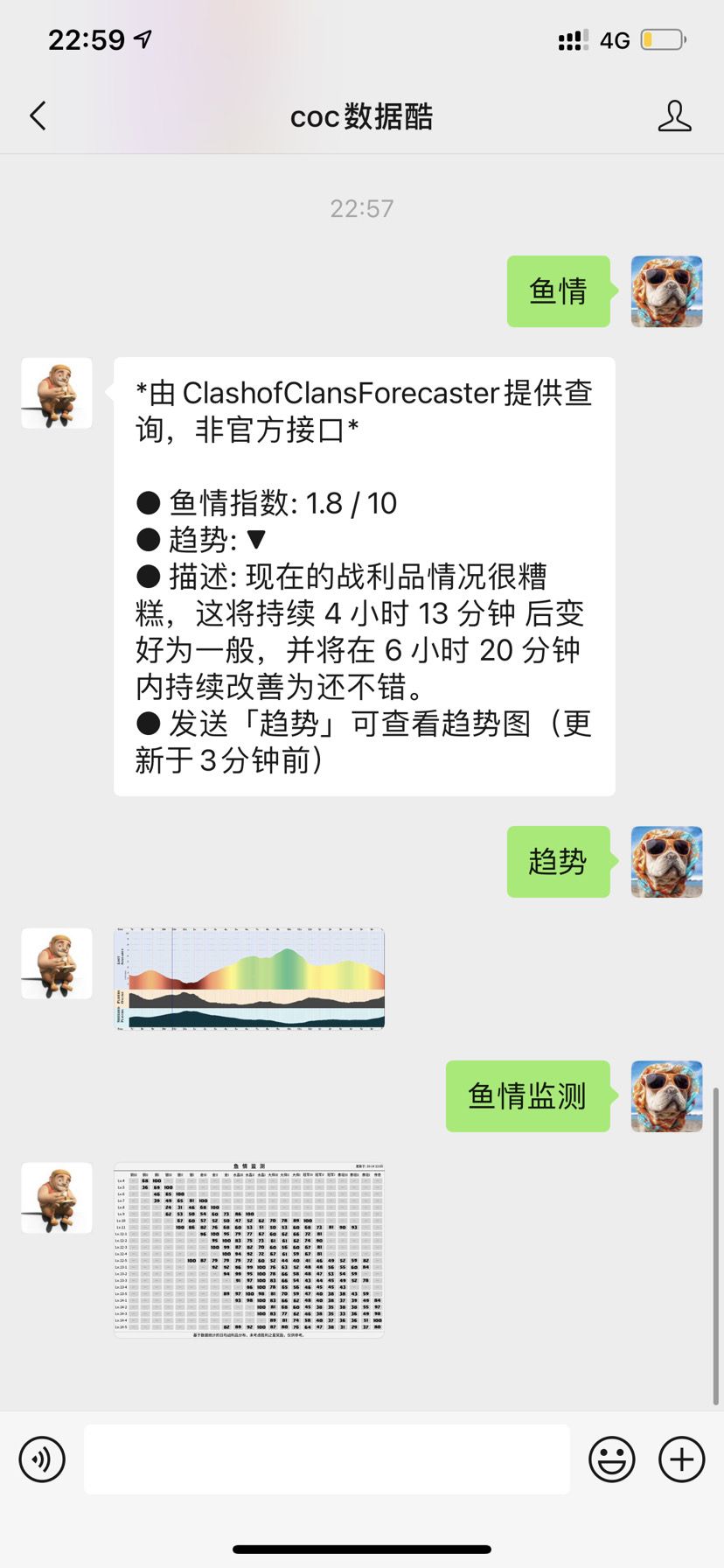
Task: Switch to voice message input mode
Action: [43, 1459]
